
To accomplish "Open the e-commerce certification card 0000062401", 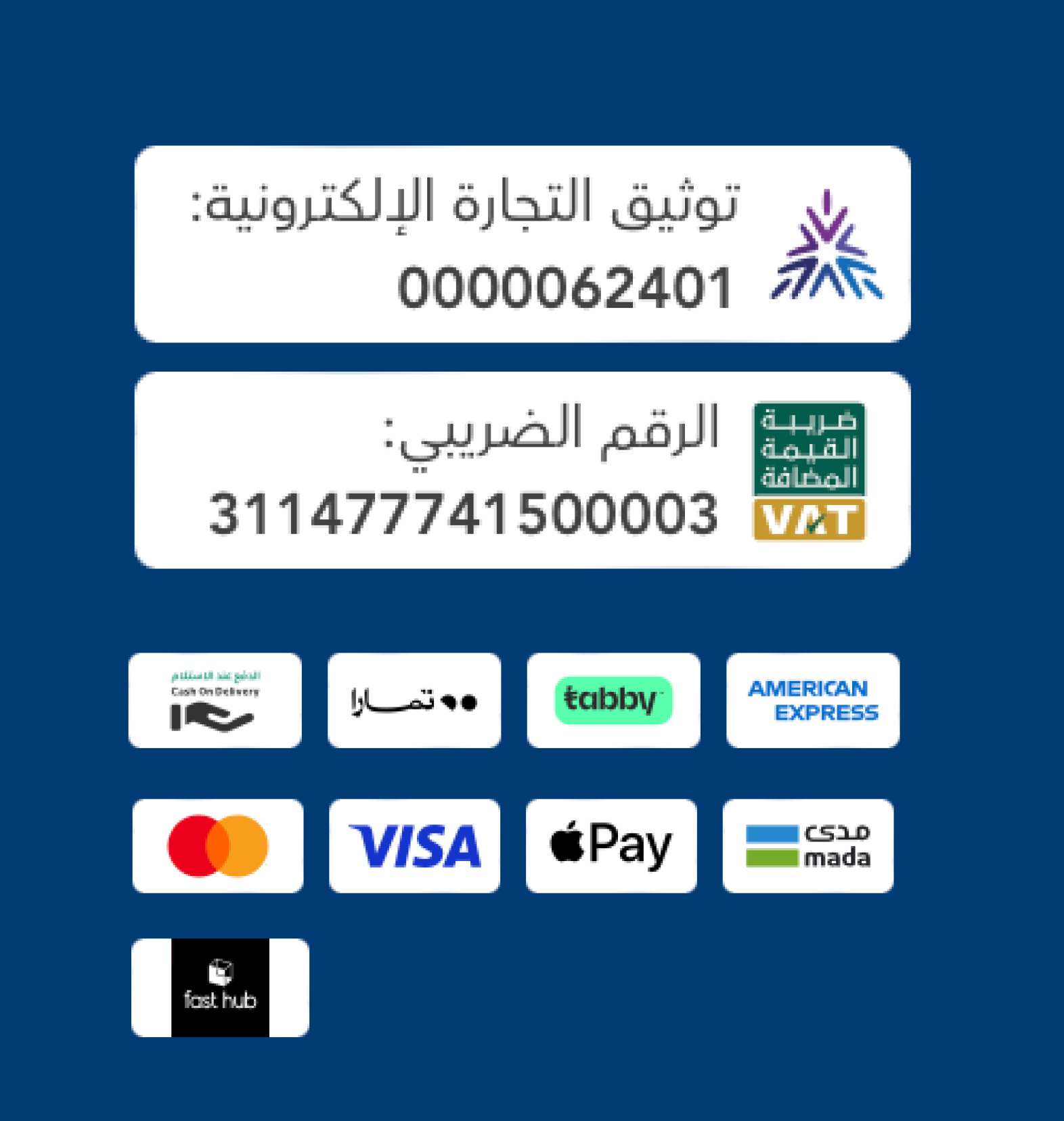I will pos(522,244).
